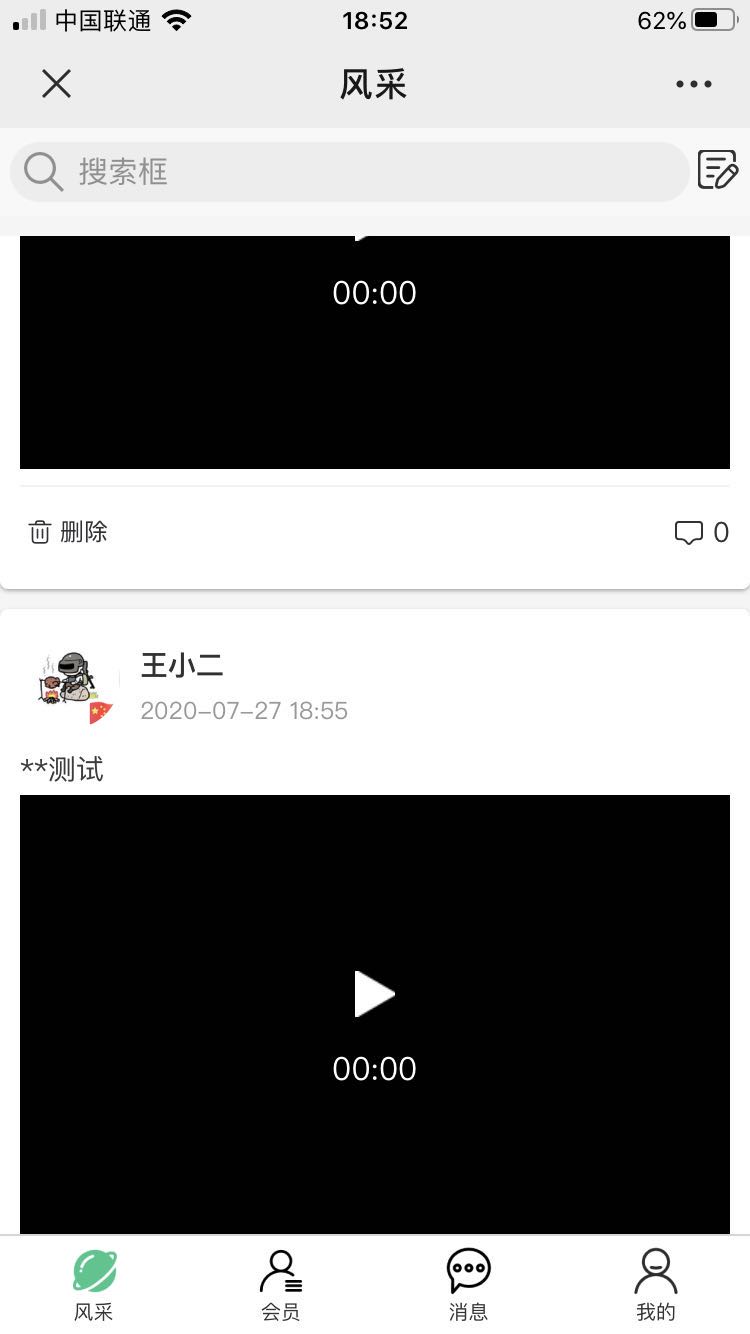Tap the 搜索框 search field

(x=349, y=172)
